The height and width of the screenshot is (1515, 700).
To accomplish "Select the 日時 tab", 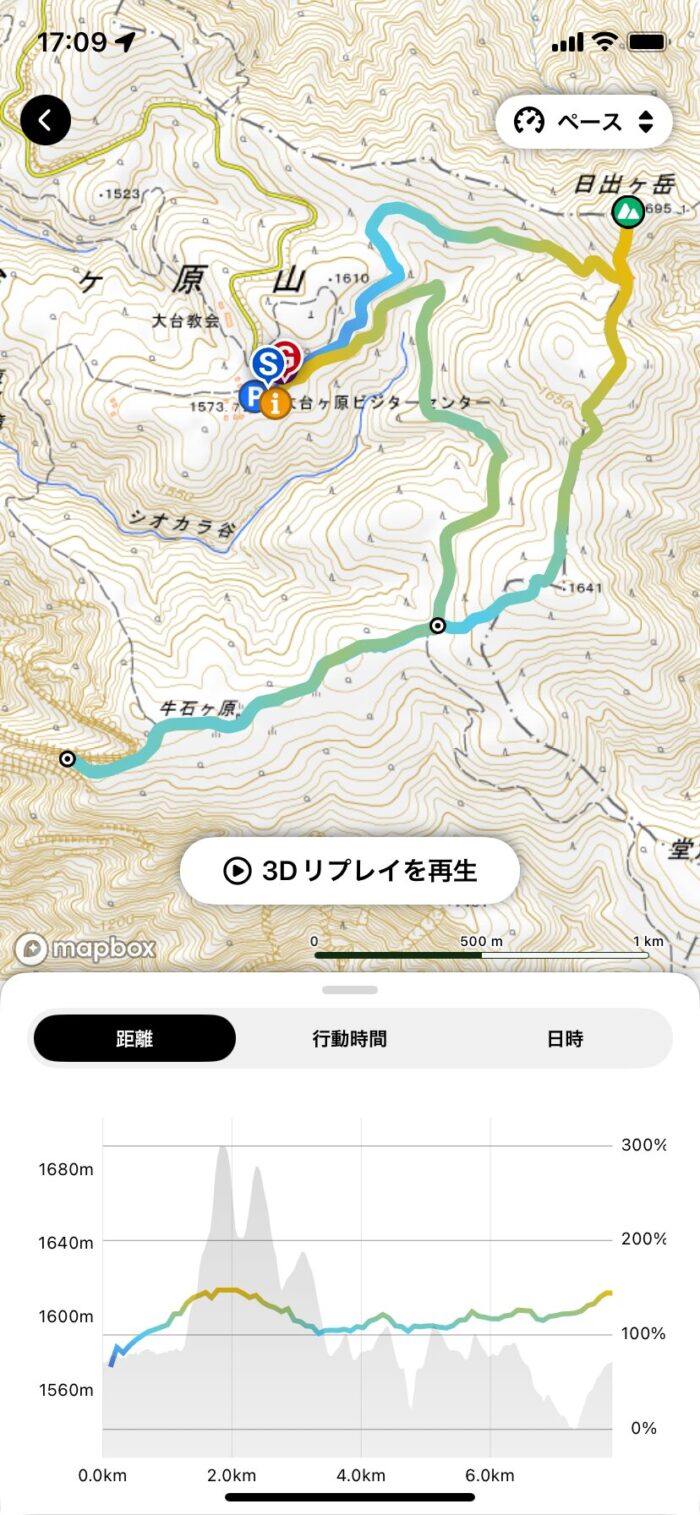I will point(565,1038).
